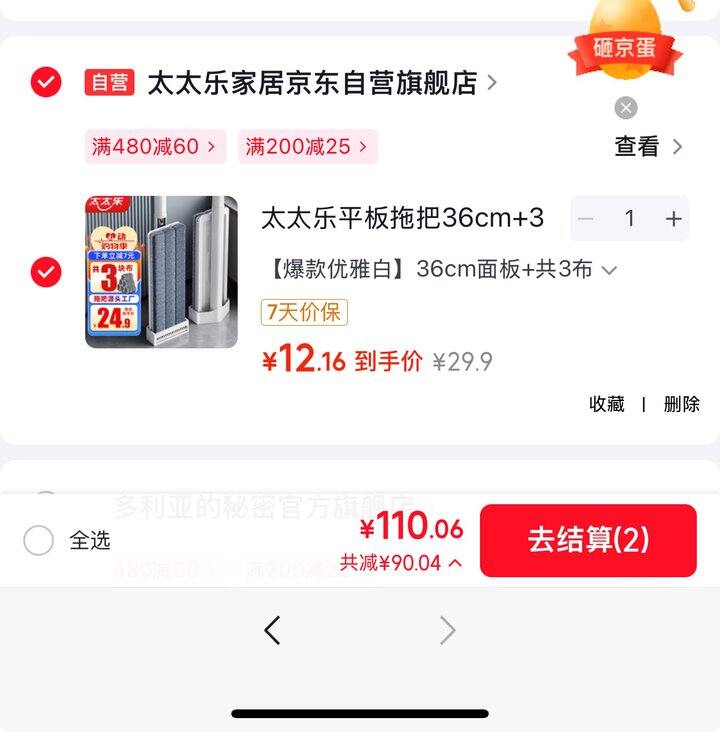Click the right navigation arrow at page bottom
The height and width of the screenshot is (732, 720).
[x=448, y=630]
